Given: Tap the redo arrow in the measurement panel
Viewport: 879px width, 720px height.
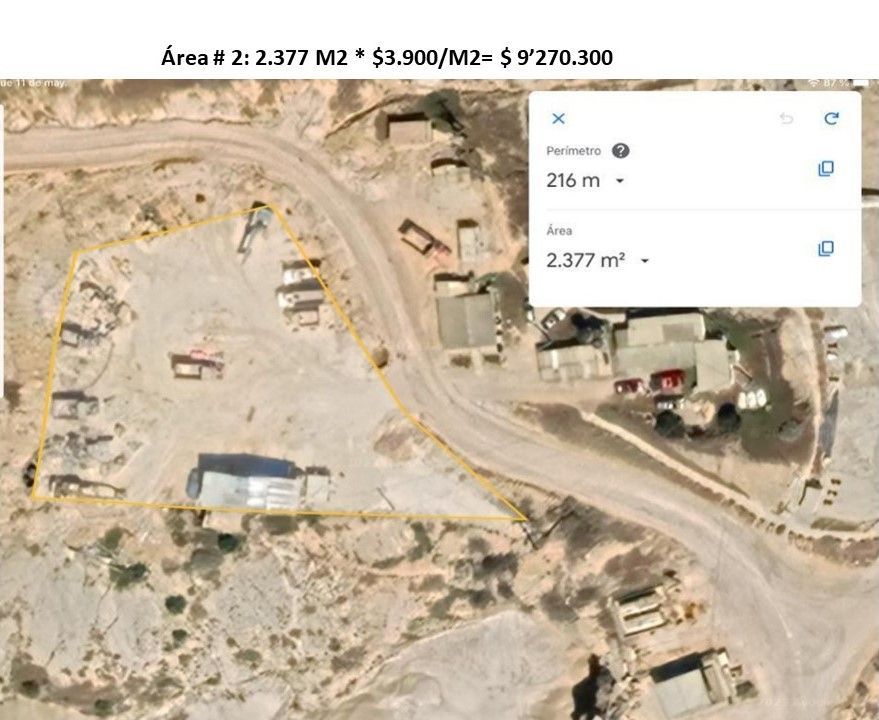Looking at the screenshot, I should (831, 118).
